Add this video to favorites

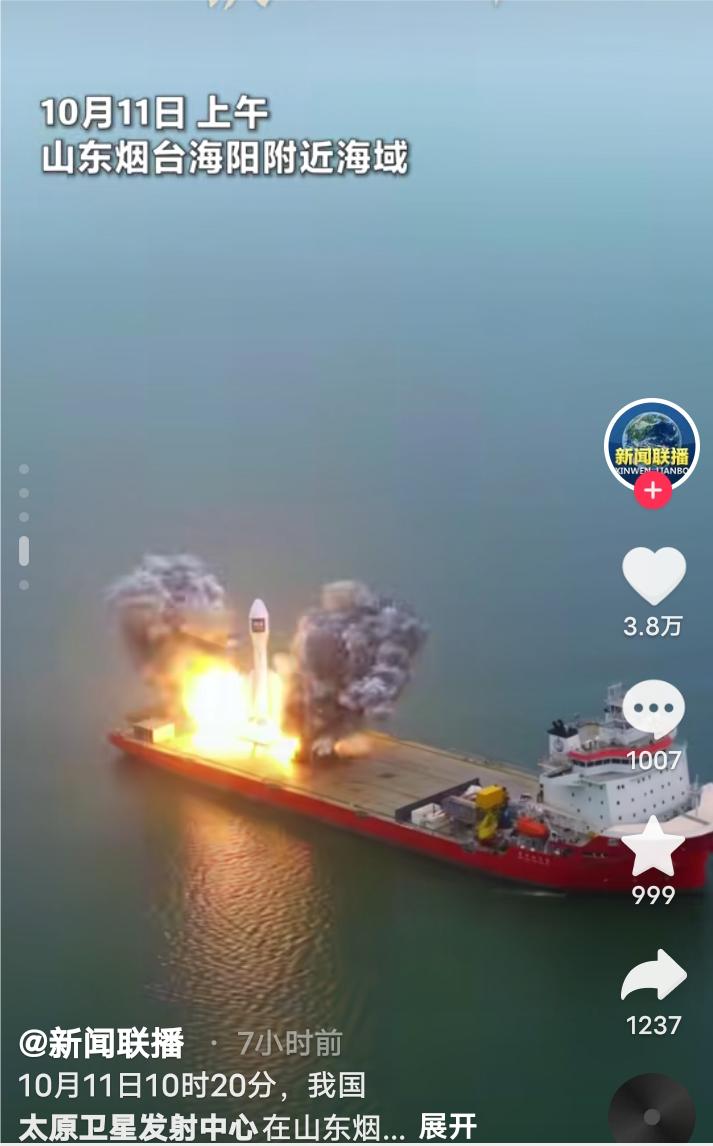(x=653, y=846)
